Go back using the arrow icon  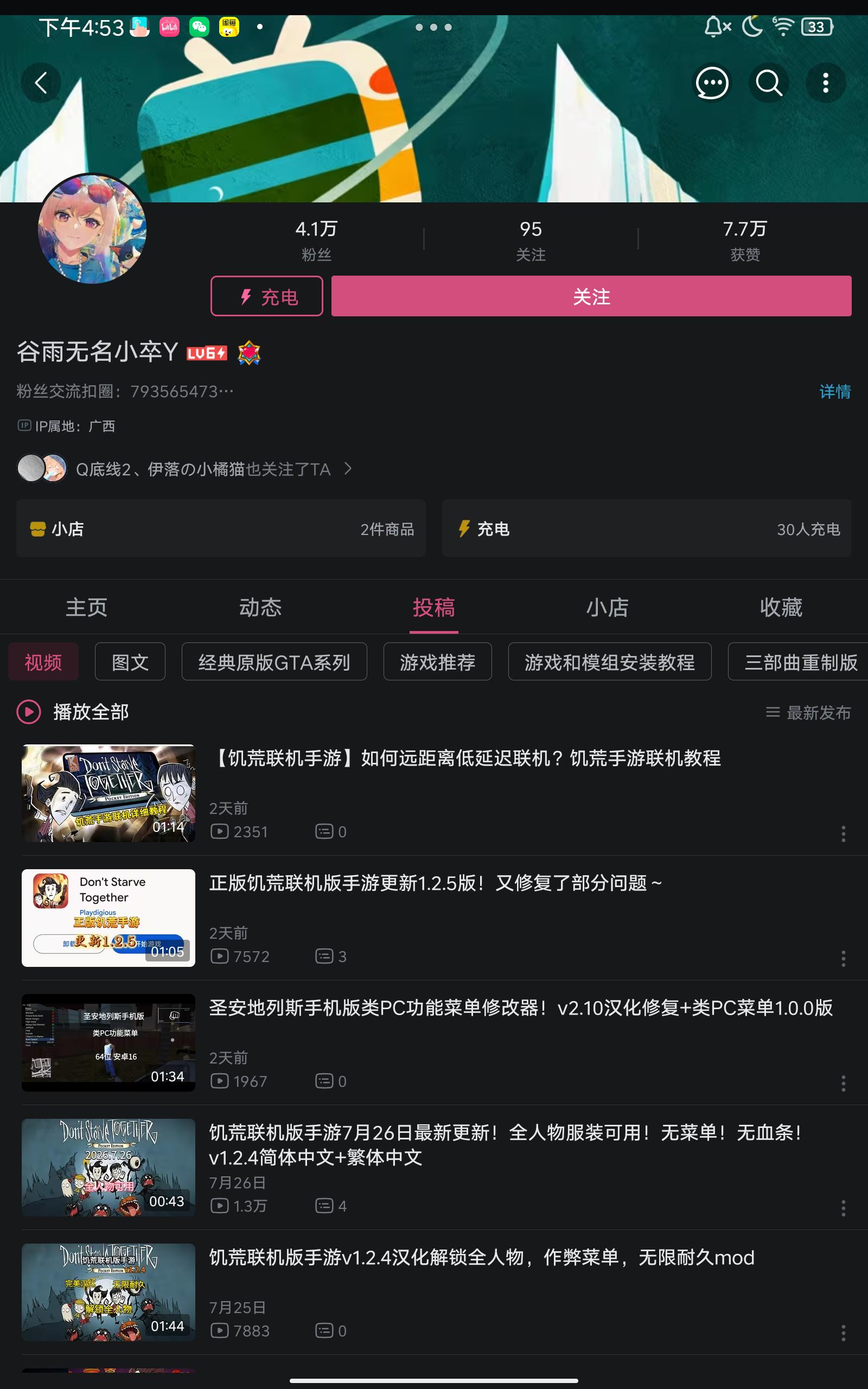41,82
